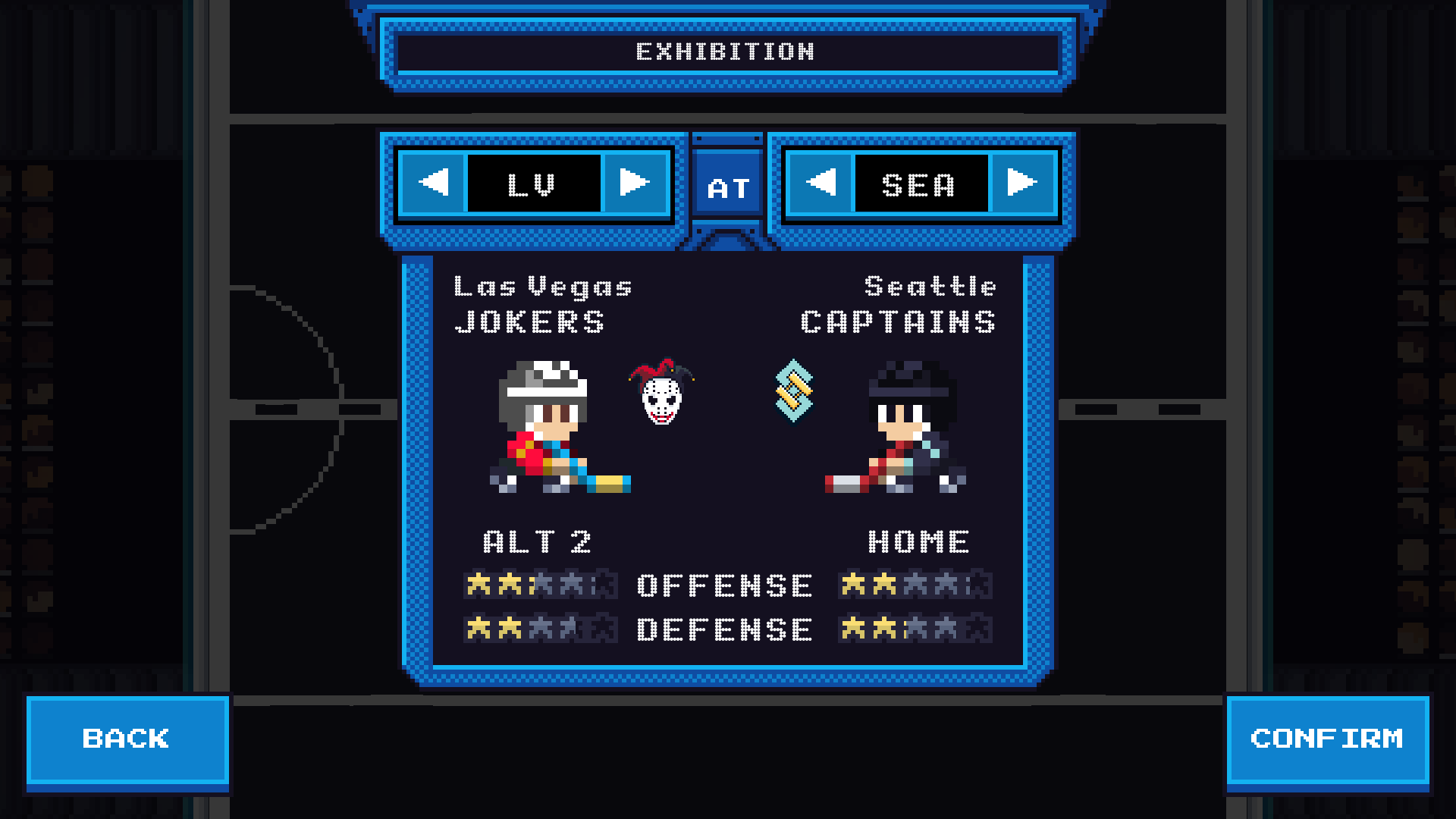Viewport: 1456px width, 819px height.
Task: Go back with the BACK button
Action: click(127, 739)
